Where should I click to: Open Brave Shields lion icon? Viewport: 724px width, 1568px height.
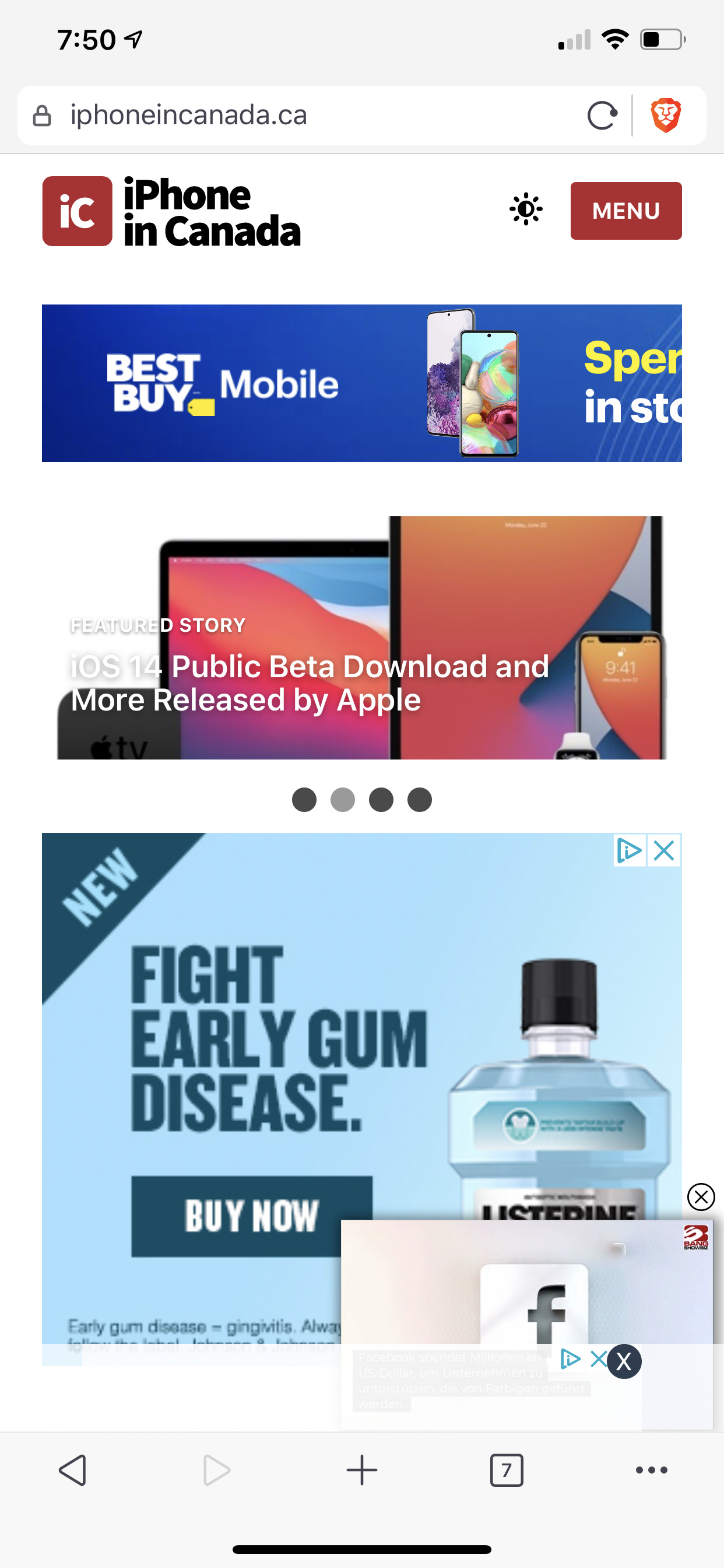[666, 116]
